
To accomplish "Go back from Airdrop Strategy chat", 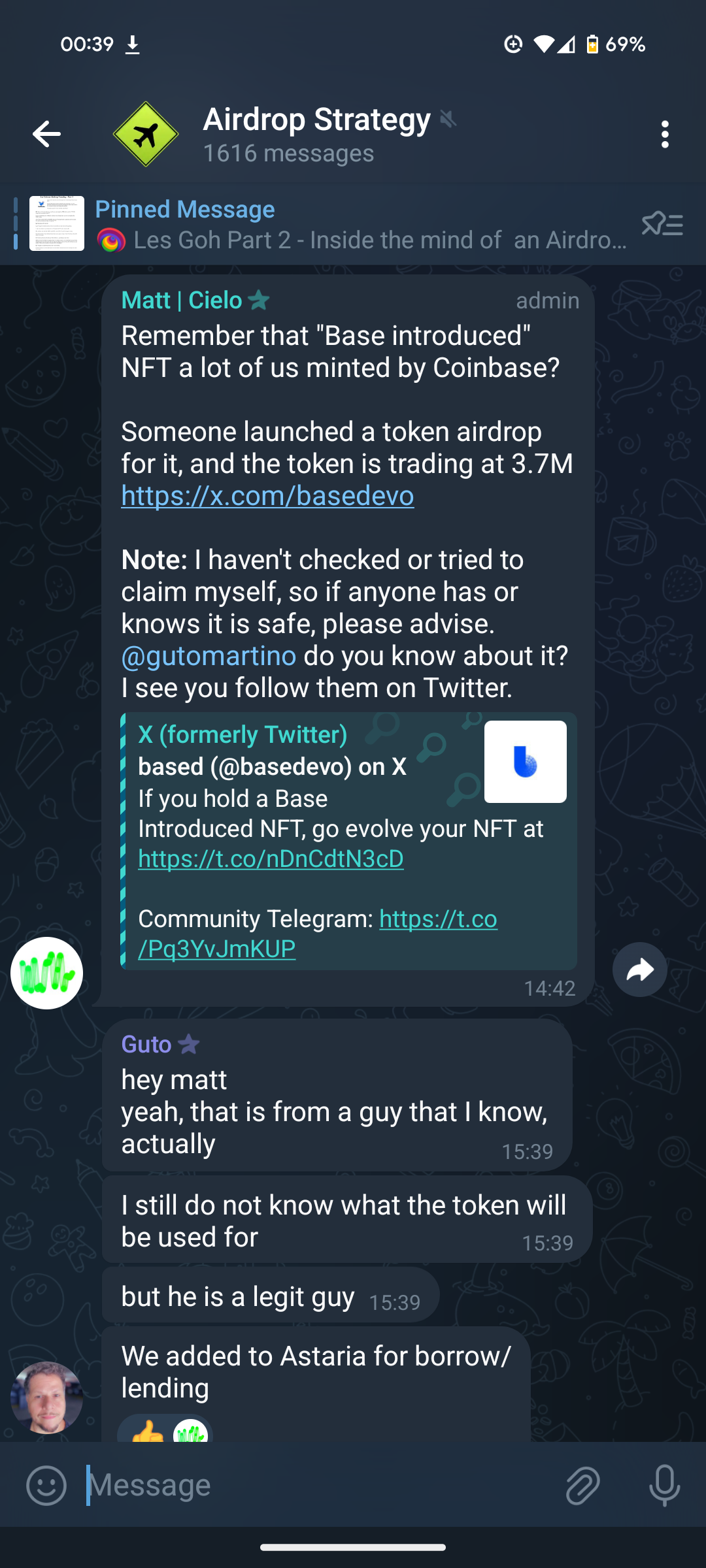I will click(46, 134).
